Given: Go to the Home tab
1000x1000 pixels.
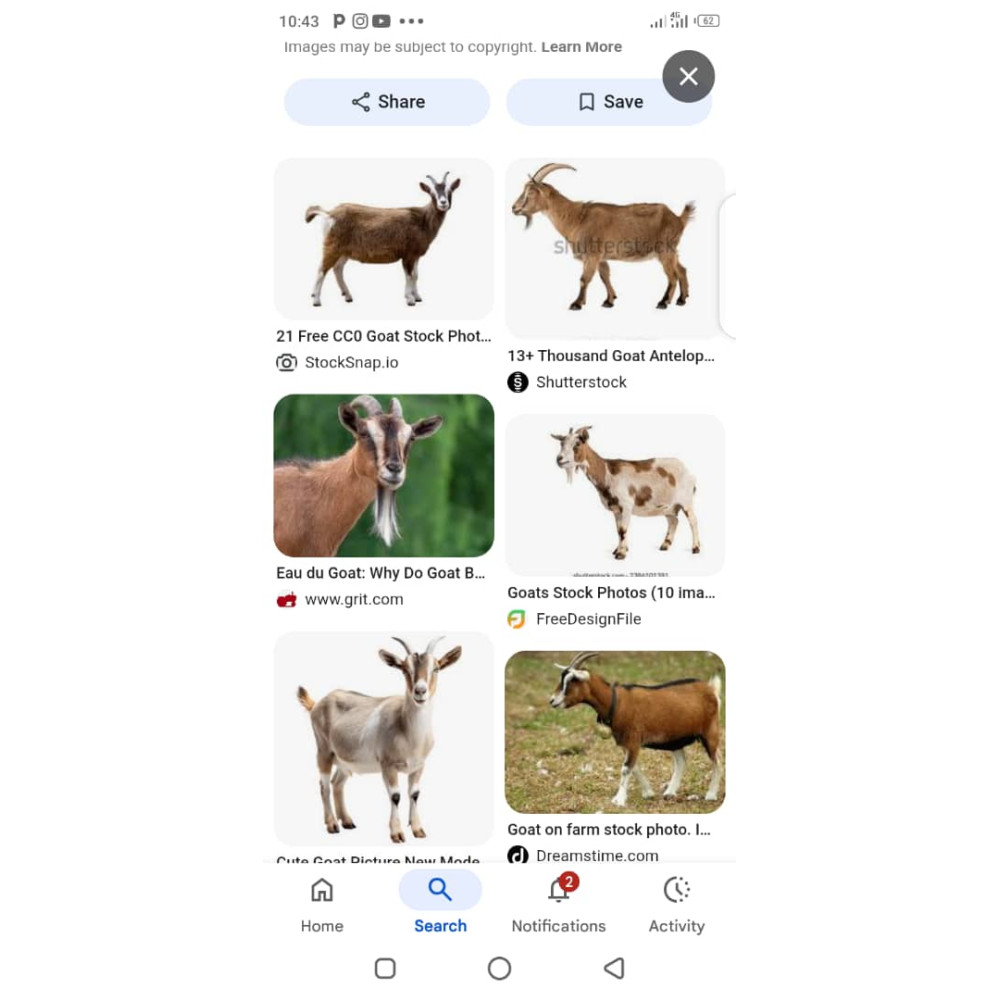Looking at the screenshot, I should tap(322, 904).
